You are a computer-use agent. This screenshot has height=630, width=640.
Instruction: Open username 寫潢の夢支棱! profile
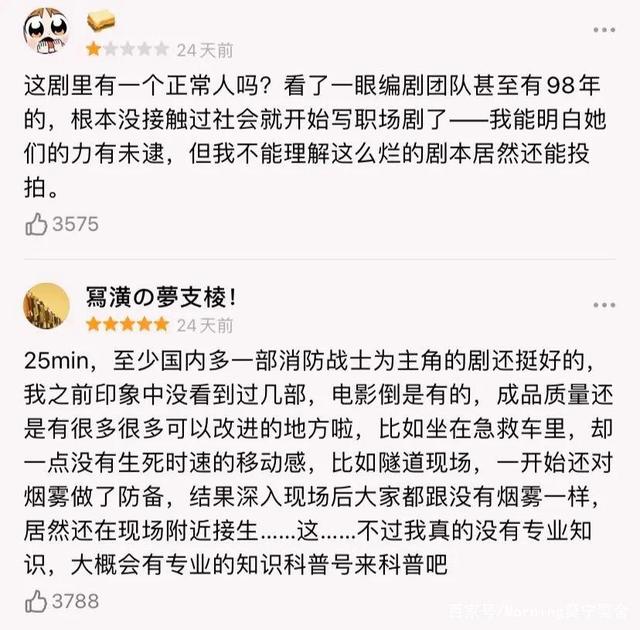click(x=161, y=296)
